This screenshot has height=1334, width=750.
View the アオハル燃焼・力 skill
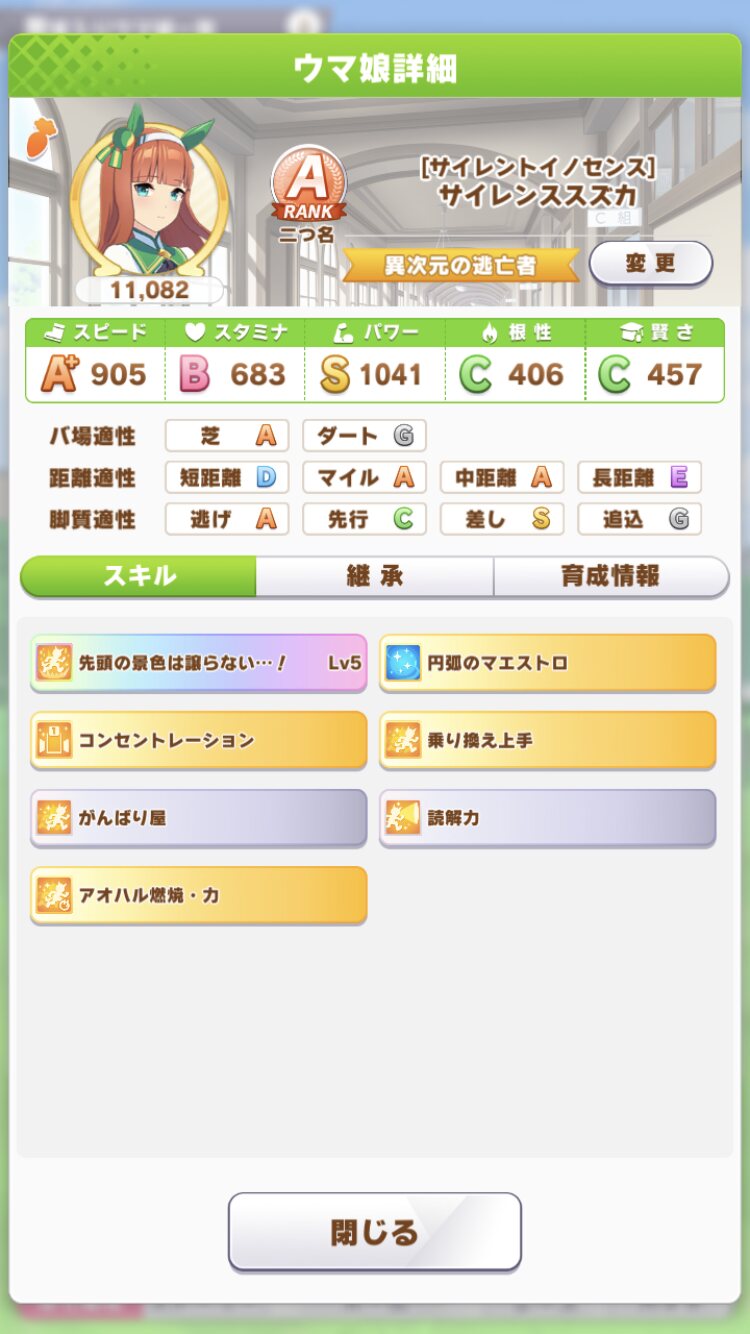pos(199,895)
